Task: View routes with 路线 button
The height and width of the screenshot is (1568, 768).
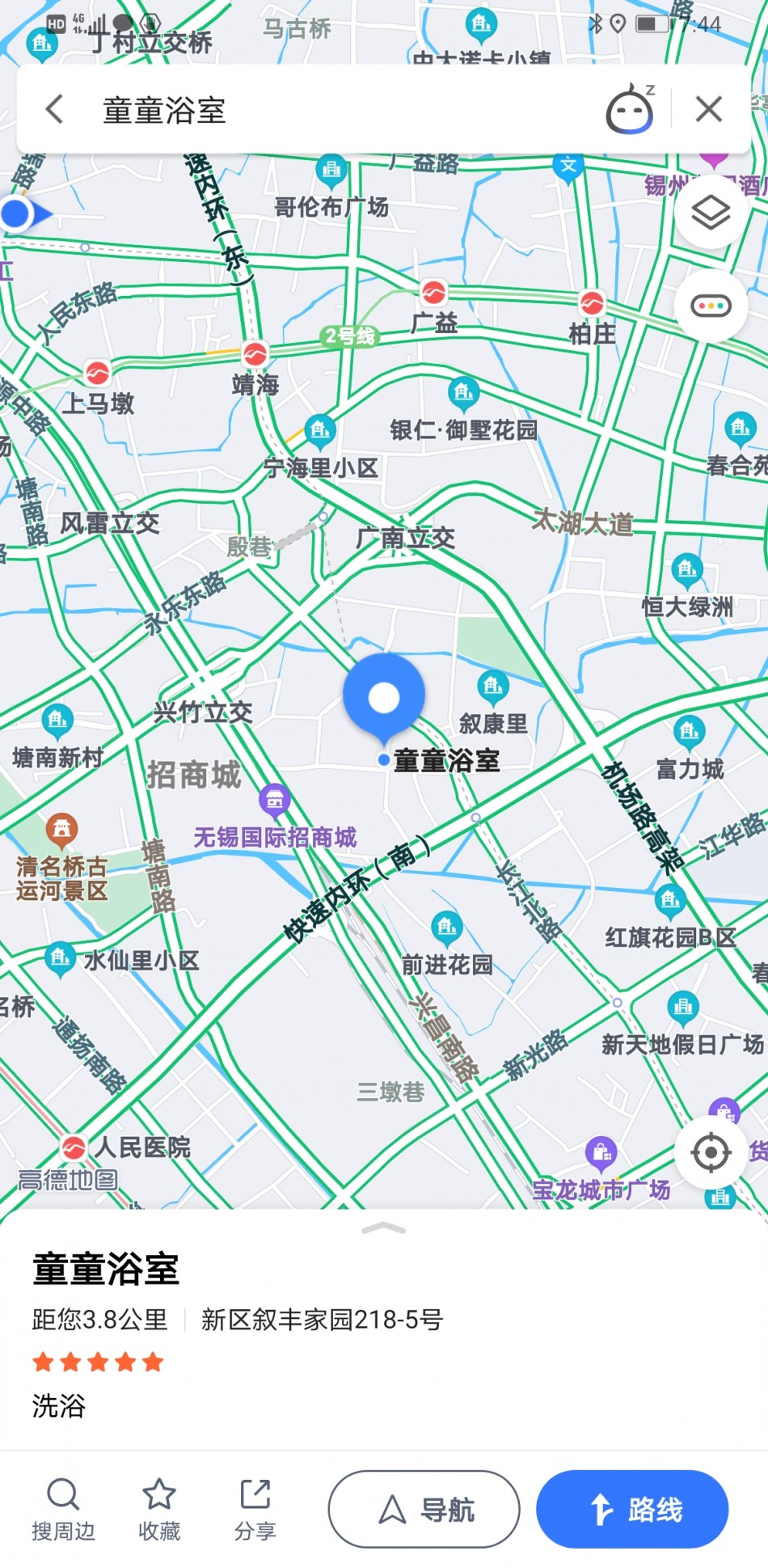Action: click(632, 1509)
